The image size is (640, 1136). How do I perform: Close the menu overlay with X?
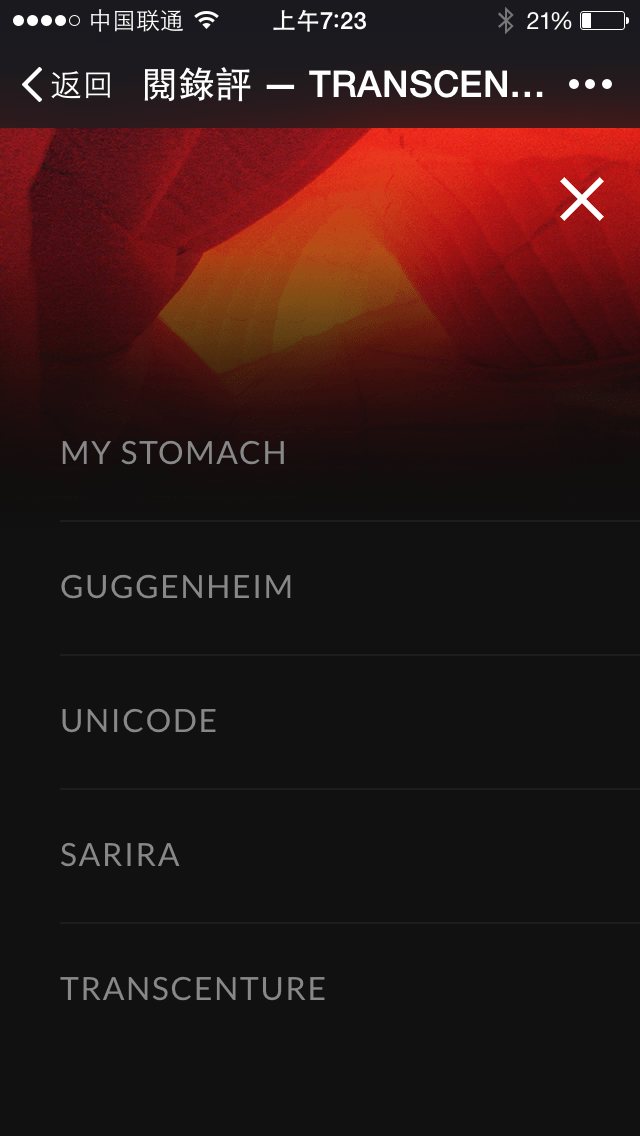pos(582,199)
